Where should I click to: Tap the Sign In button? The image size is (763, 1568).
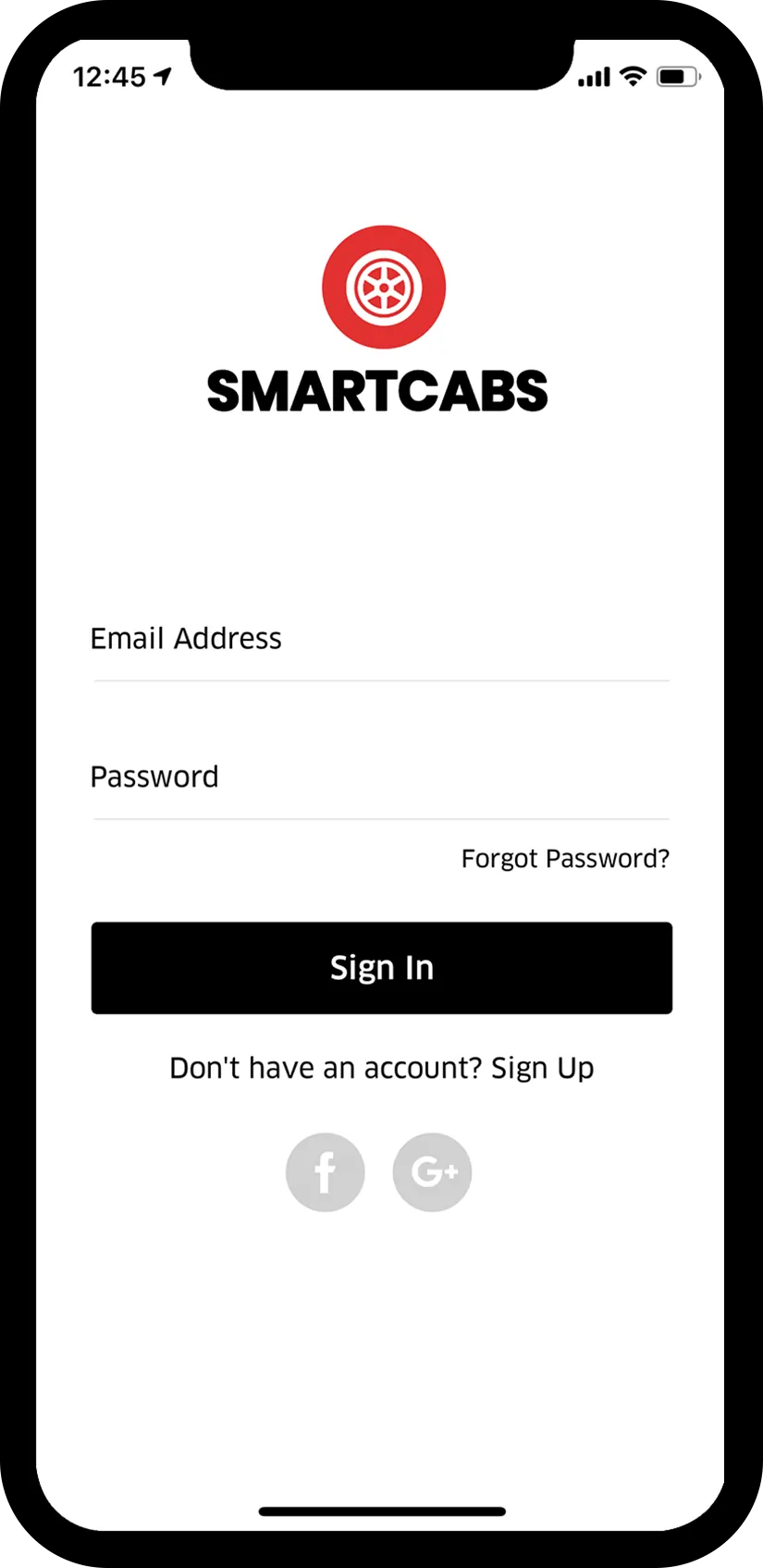[381, 968]
